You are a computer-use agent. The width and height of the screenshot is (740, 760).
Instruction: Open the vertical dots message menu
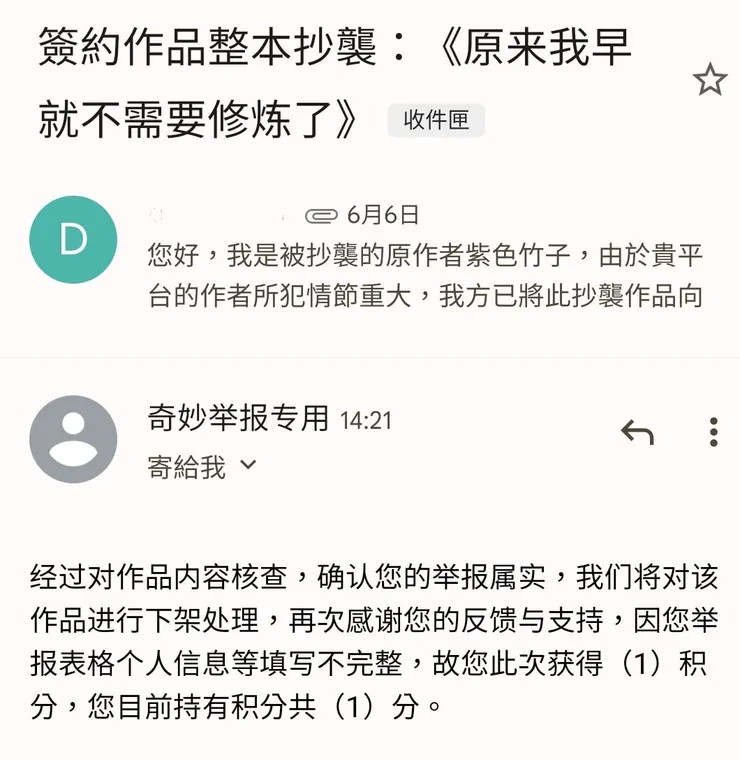(713, 432)
